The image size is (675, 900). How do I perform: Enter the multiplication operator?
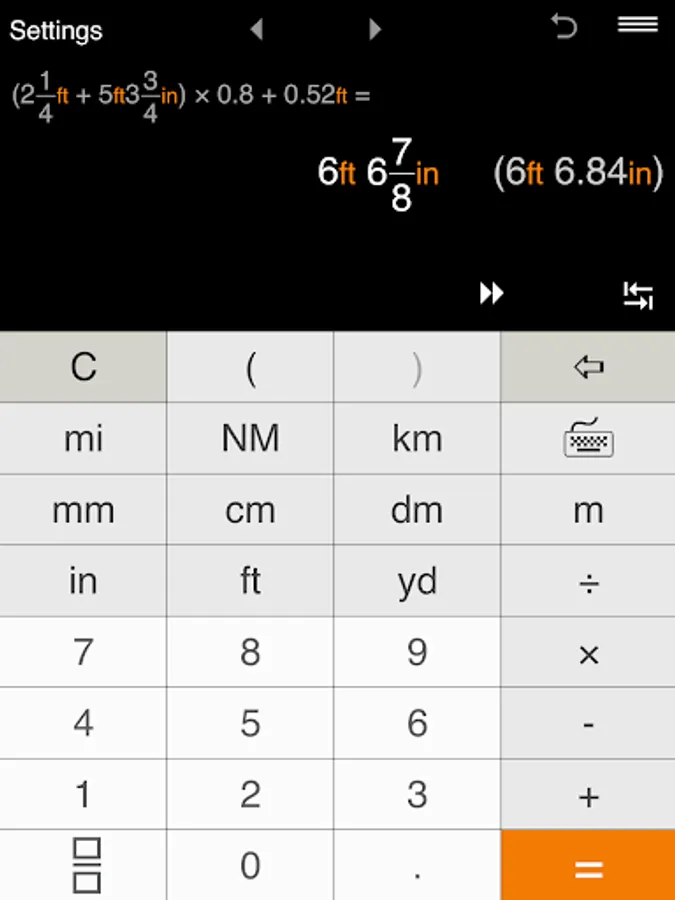tap(588, 653)
